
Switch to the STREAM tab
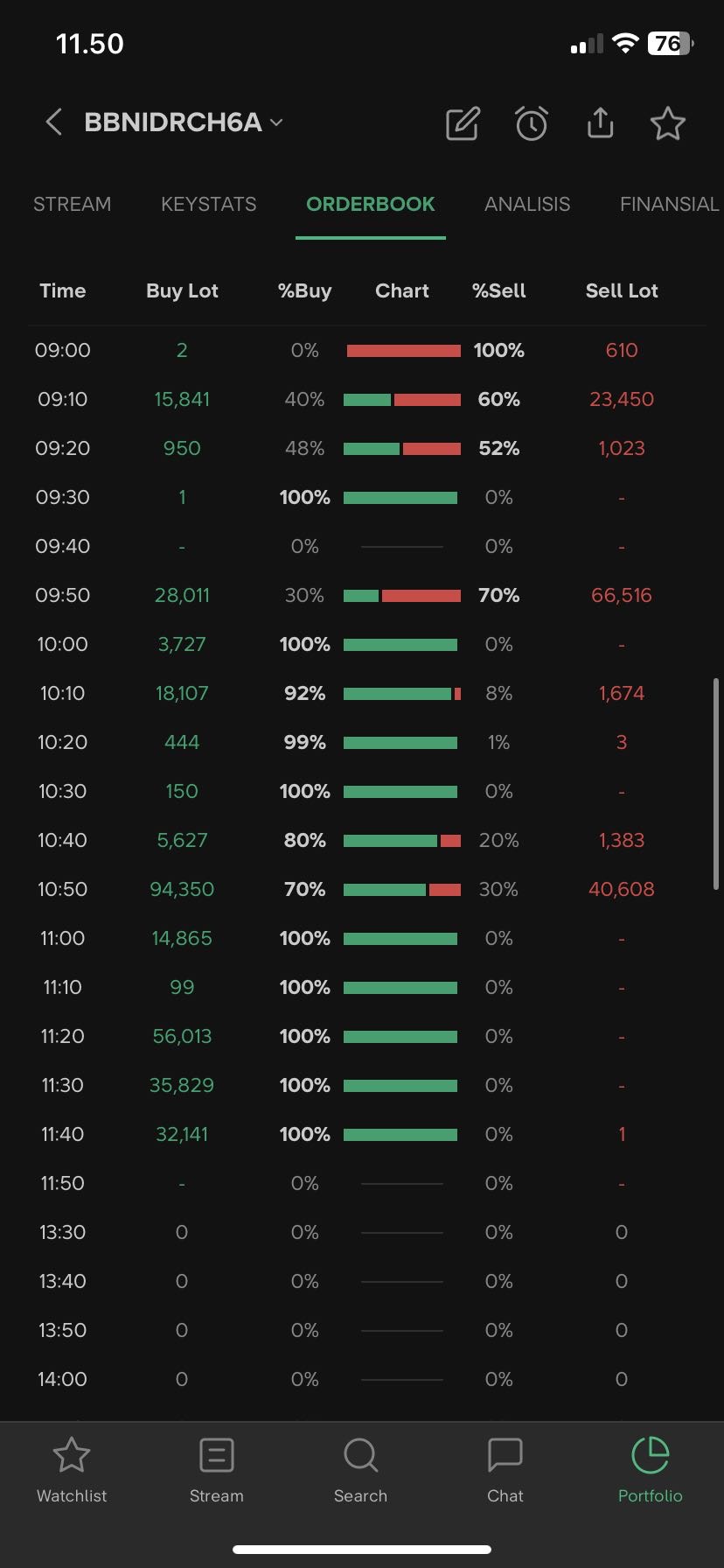point(72,204)
